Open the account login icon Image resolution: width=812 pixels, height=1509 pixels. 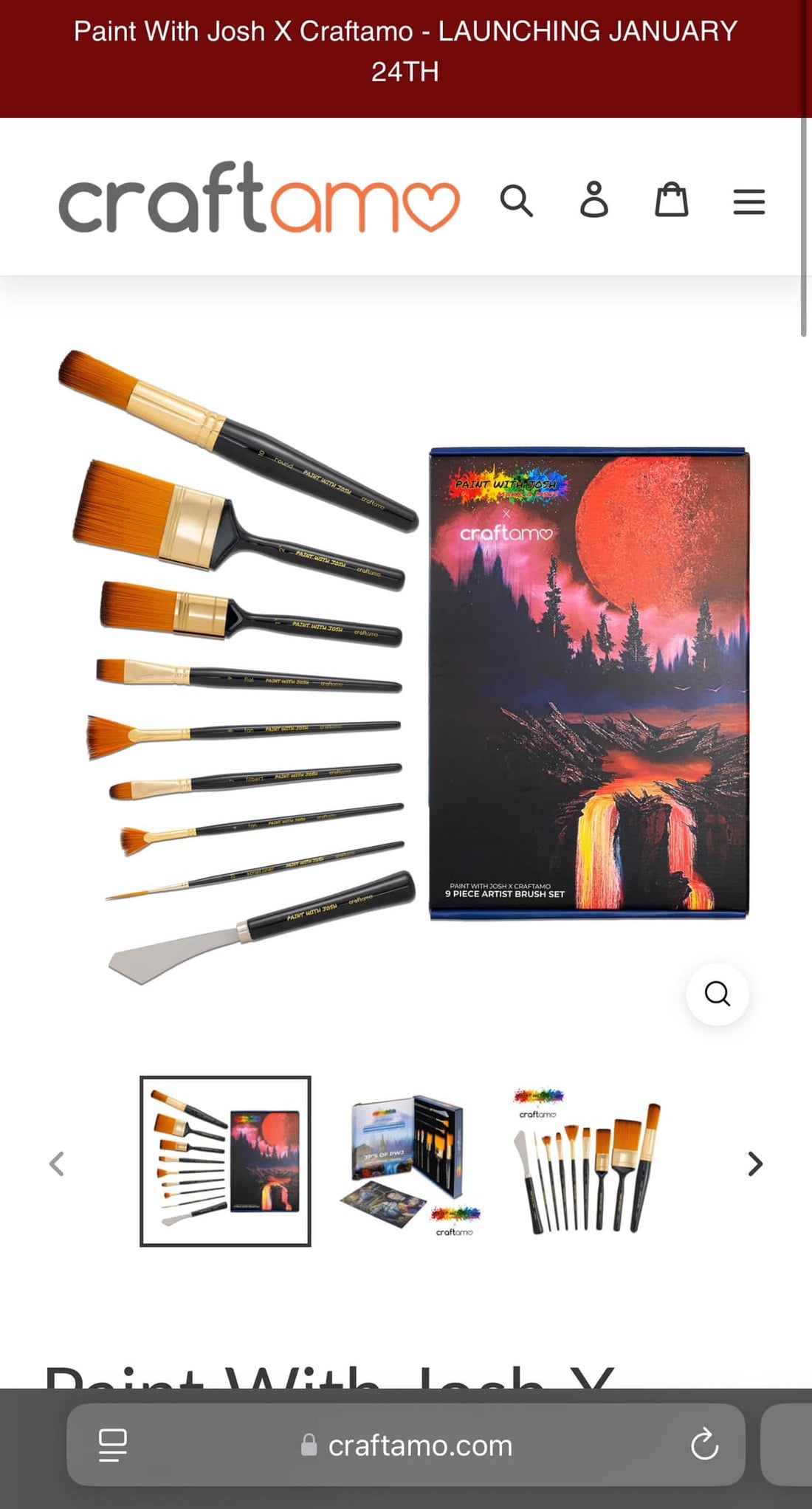tap(594, 200)
